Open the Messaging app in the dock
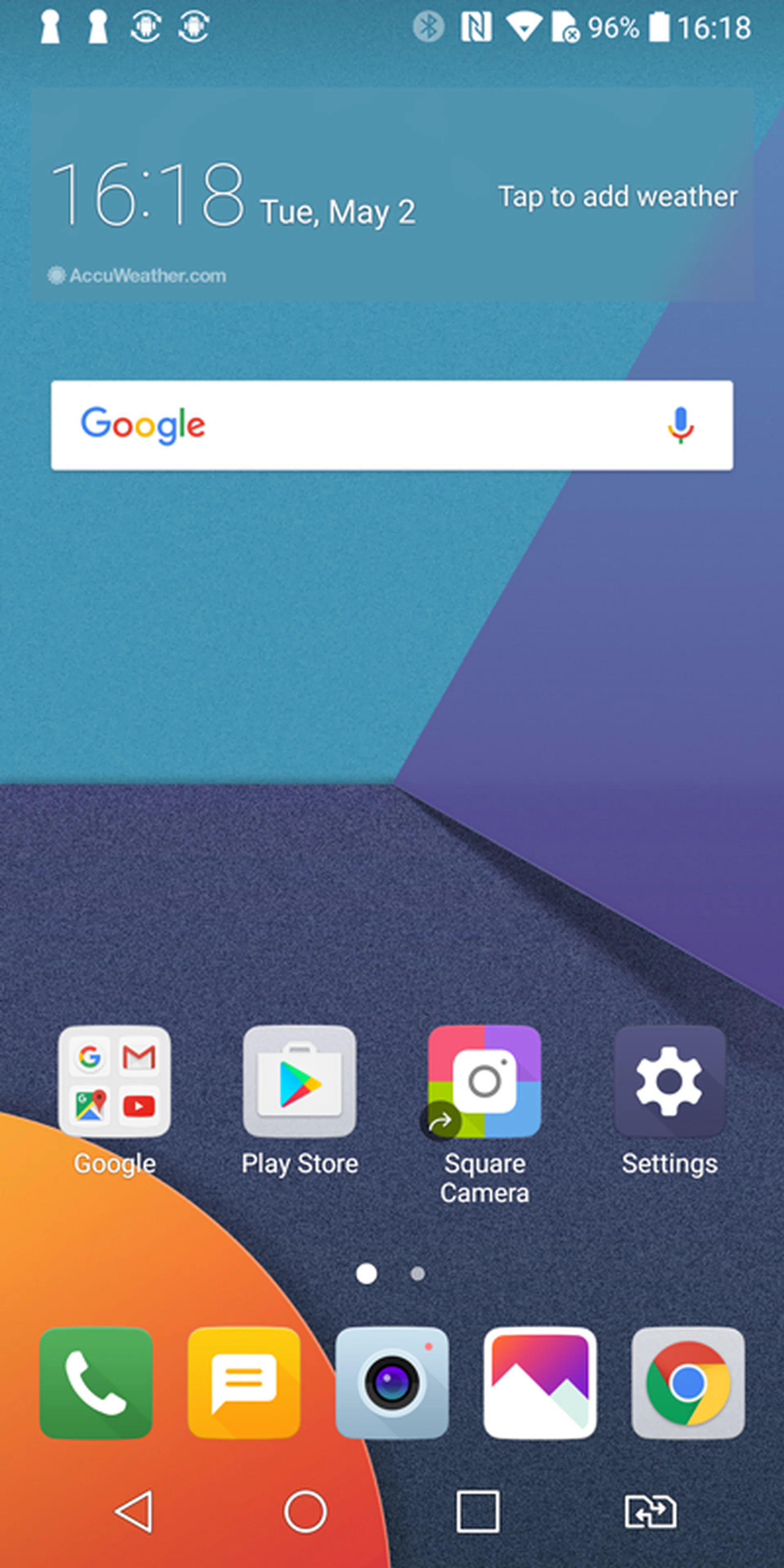This screenshot has height=1568, width=784. tap(244, 1382)
